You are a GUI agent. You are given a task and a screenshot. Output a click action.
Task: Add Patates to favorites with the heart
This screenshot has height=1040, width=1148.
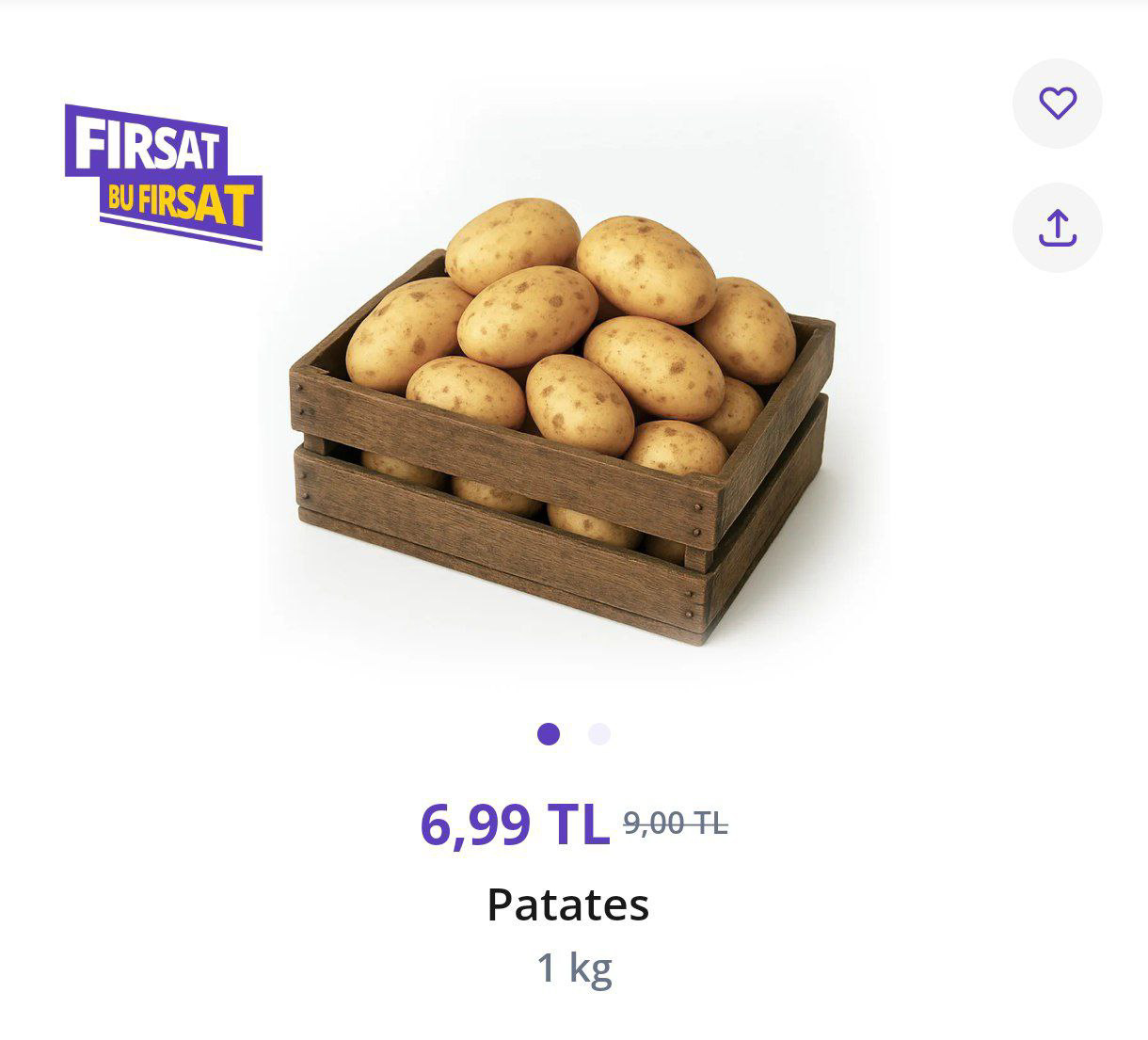[1057, 103]
